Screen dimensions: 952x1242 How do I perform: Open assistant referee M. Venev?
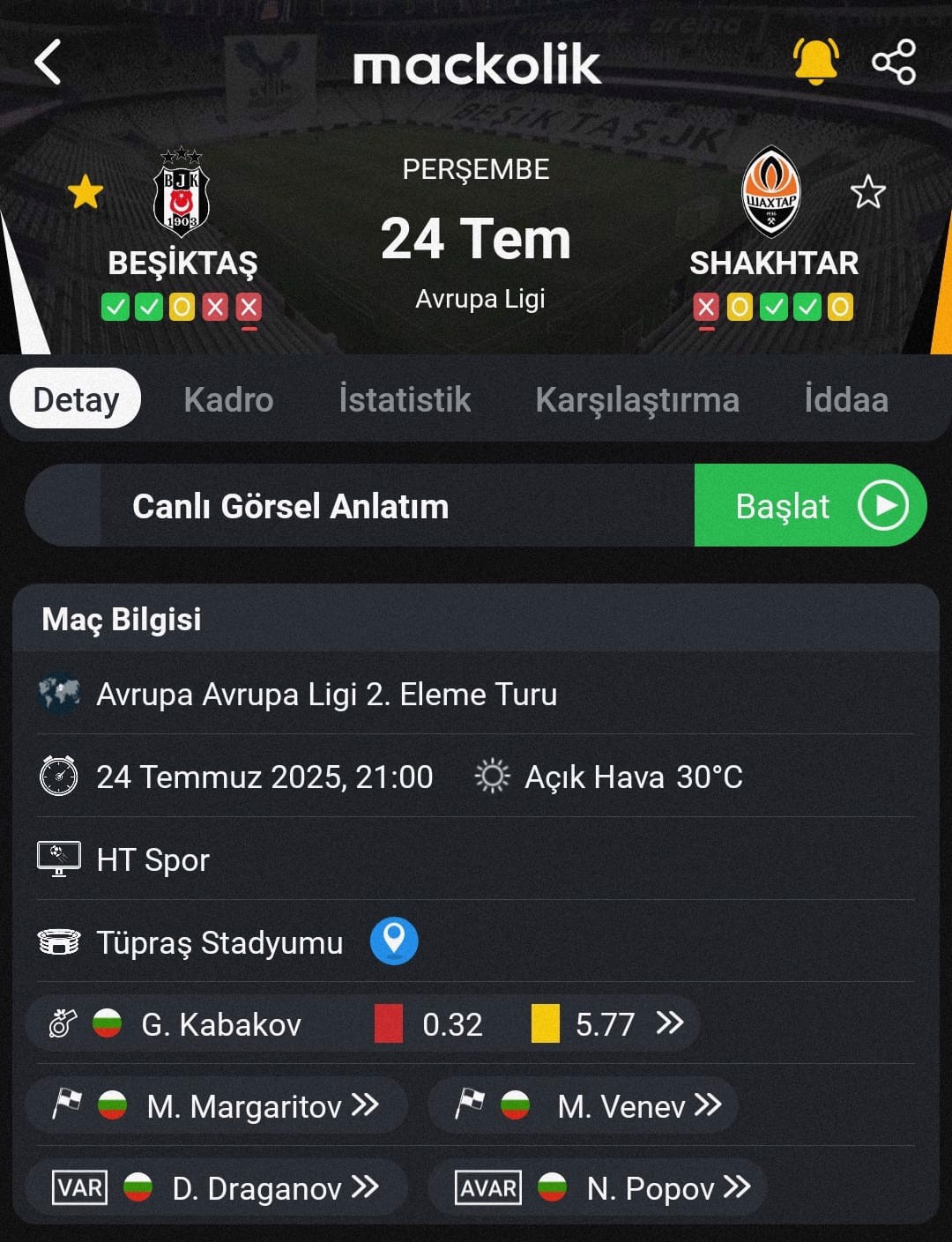click(584, 1105)
